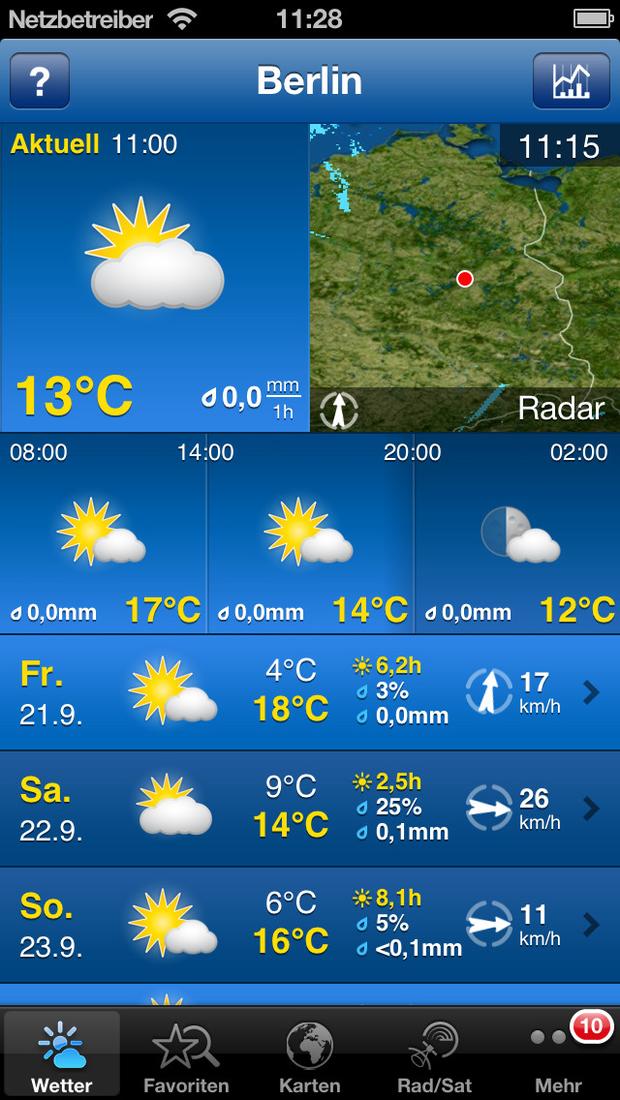Switch to the Rad/Sat tab
This screenshot has width=620, height=1100.
(434, 1055)
